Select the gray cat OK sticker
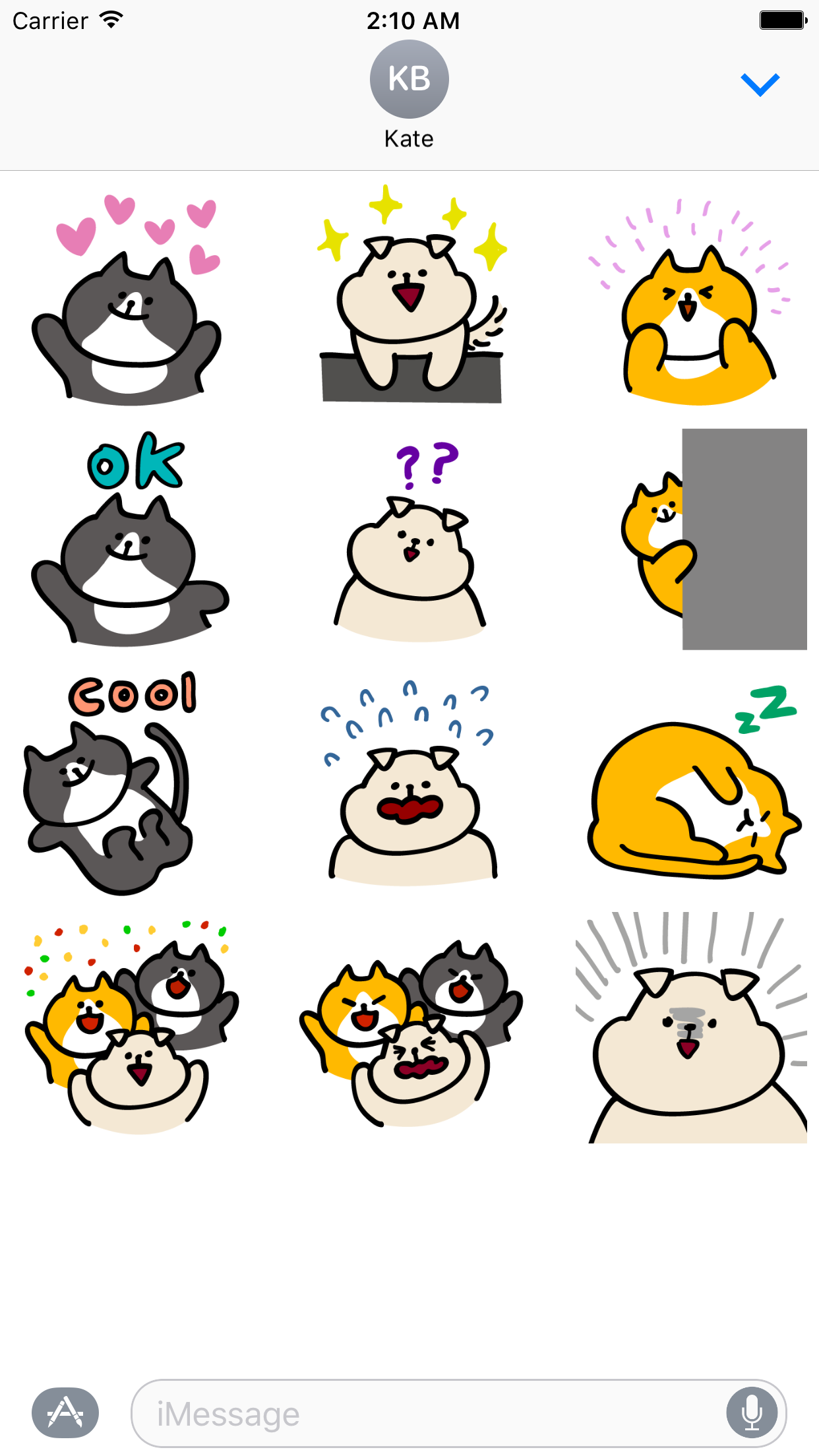 pyautogui.click(x=130, y=539)
